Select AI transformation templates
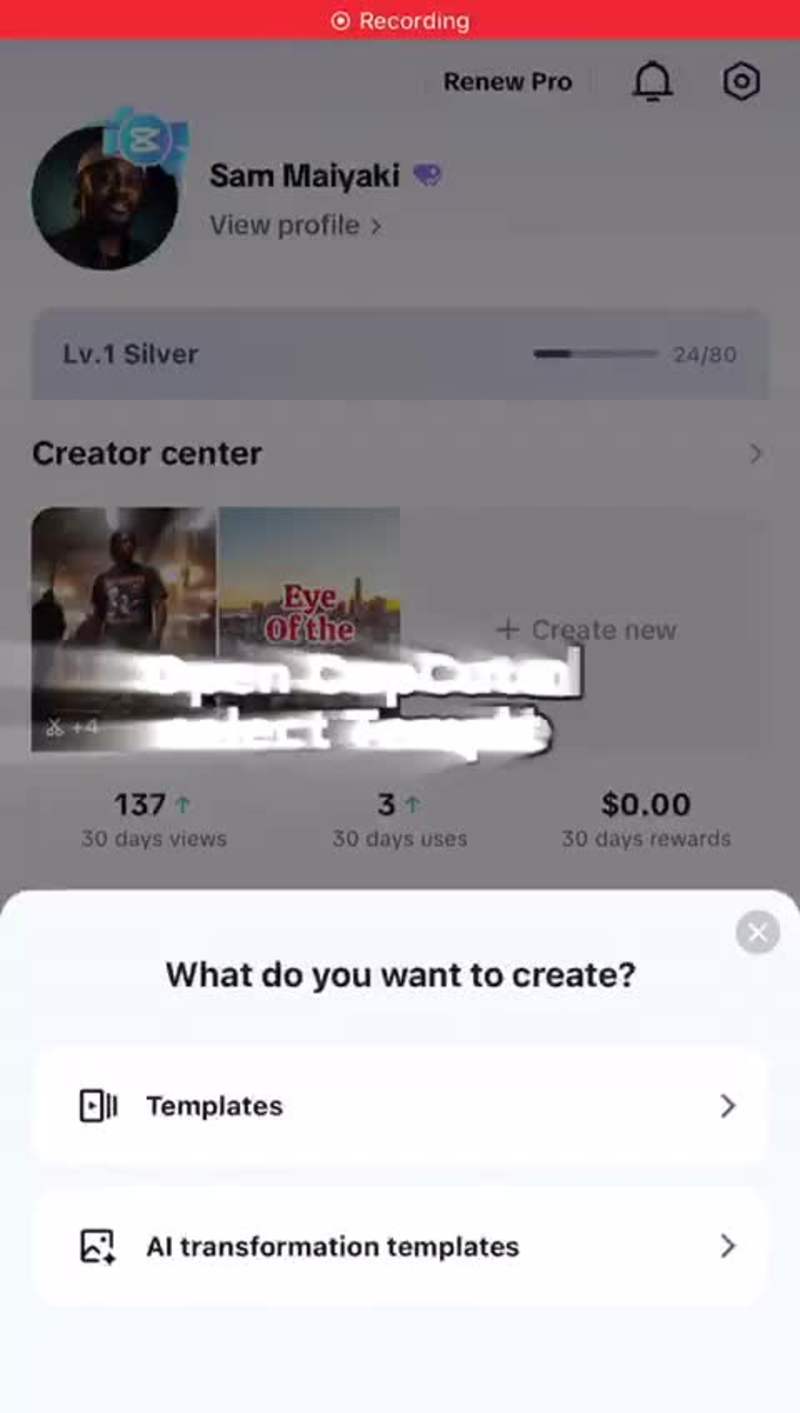Viewport: 800px width, 1413px height. pyautogui.click(x=400, y=1246)
